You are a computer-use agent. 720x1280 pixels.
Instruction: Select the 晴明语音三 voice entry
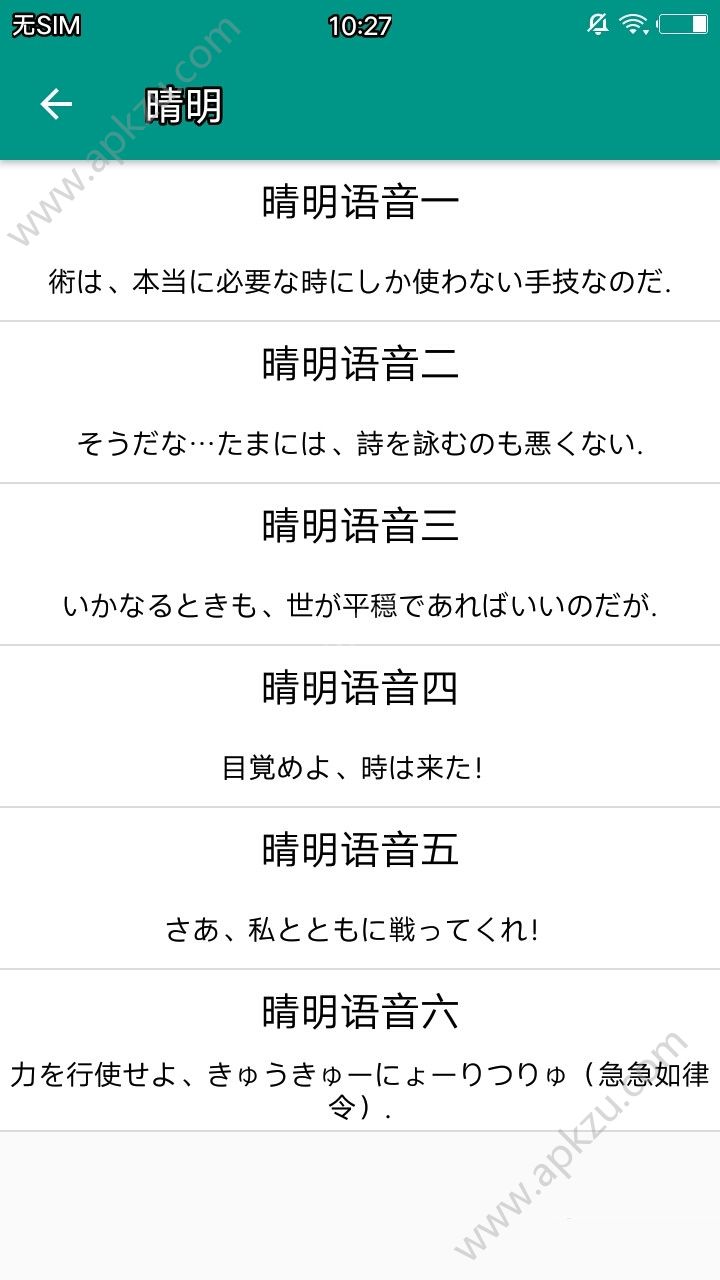click(360, 565)
